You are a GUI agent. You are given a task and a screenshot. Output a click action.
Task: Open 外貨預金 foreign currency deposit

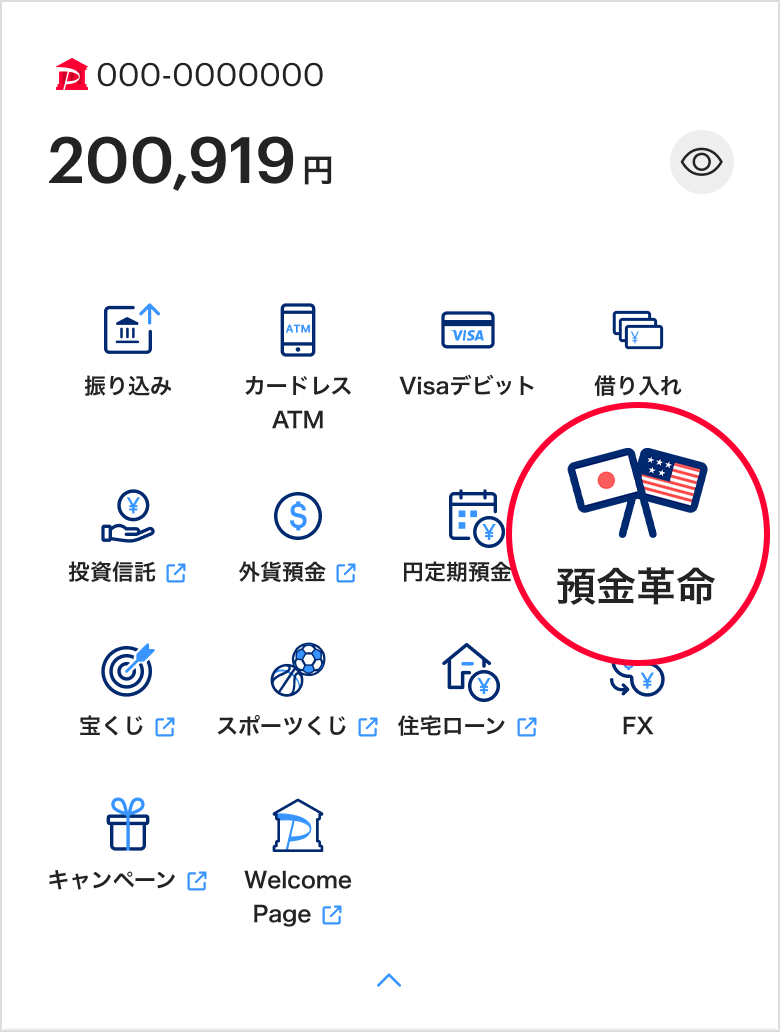[298, 537]
